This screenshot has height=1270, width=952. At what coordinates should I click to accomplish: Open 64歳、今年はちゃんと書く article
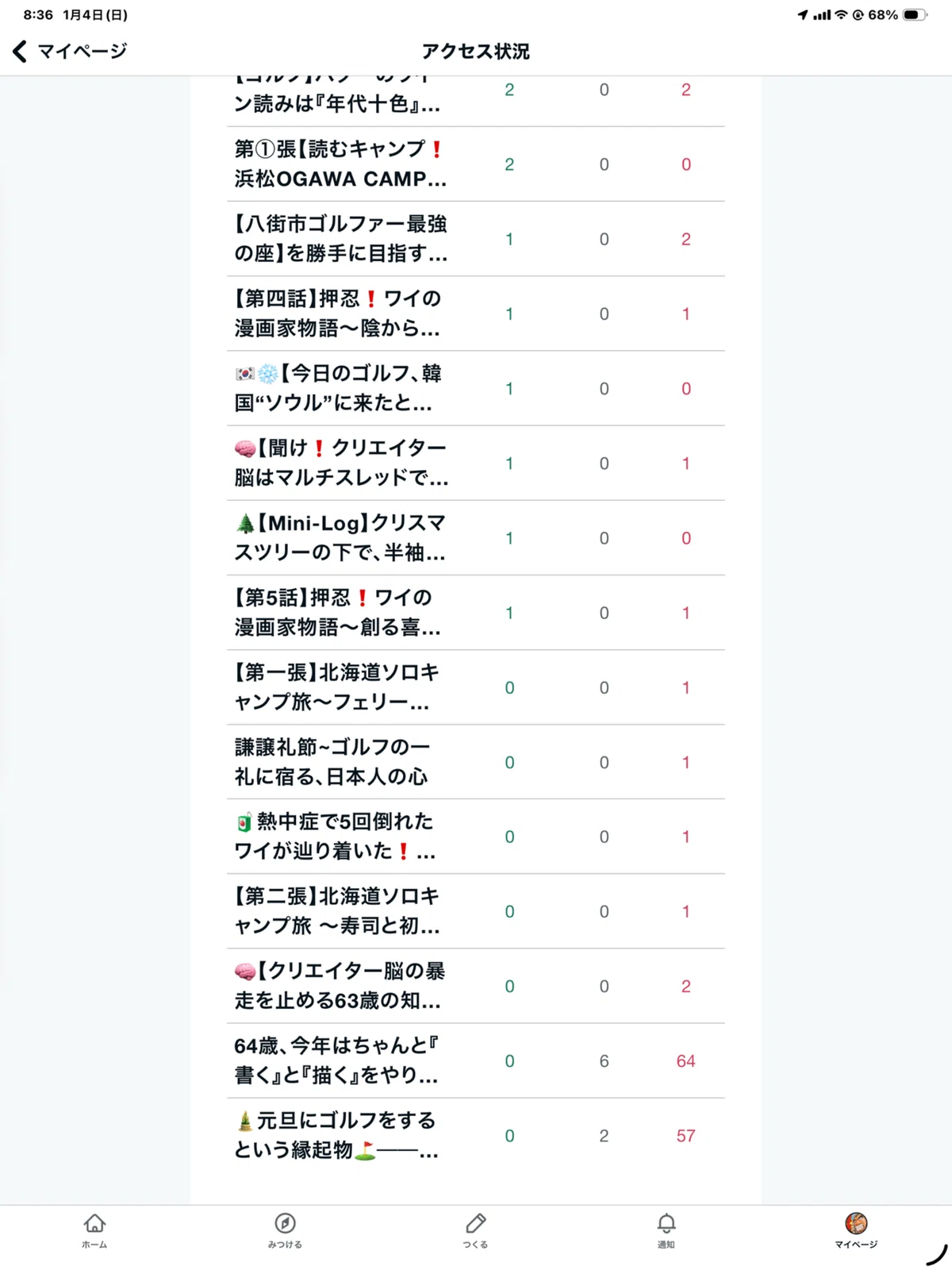[476, 1060]
